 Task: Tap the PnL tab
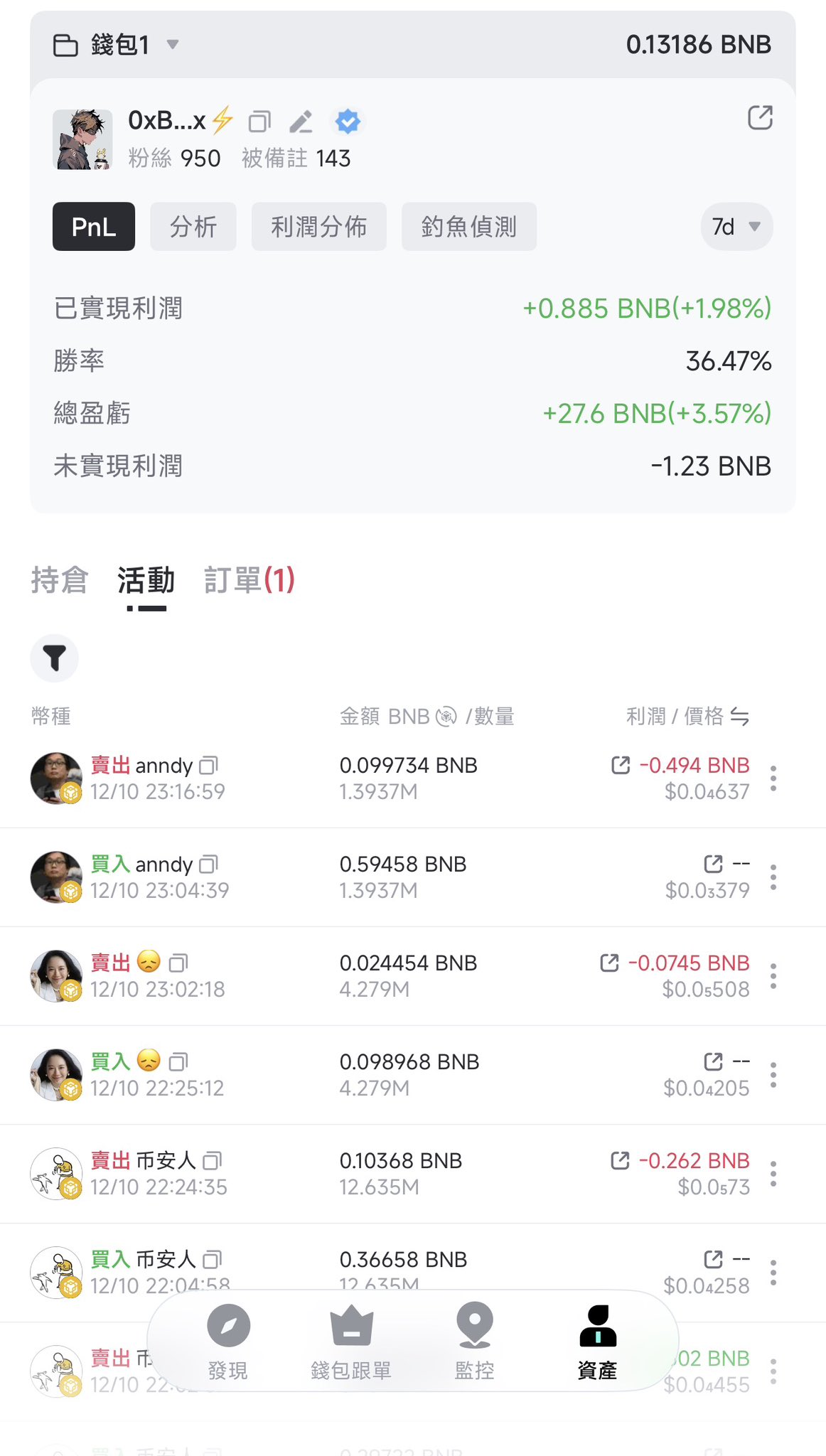tap(93, 227)
